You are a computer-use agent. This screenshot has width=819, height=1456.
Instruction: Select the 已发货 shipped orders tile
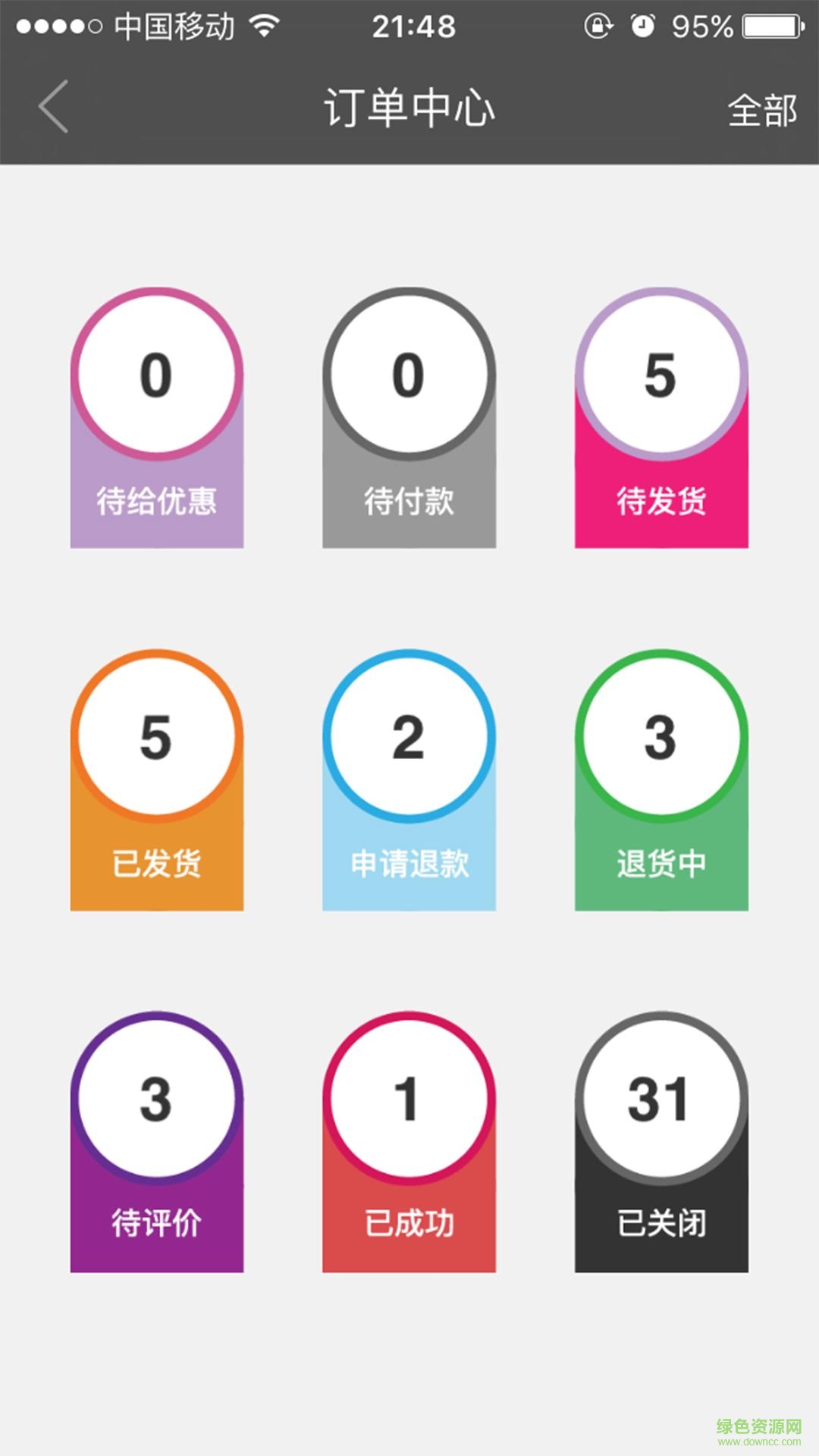coord(157,781)
